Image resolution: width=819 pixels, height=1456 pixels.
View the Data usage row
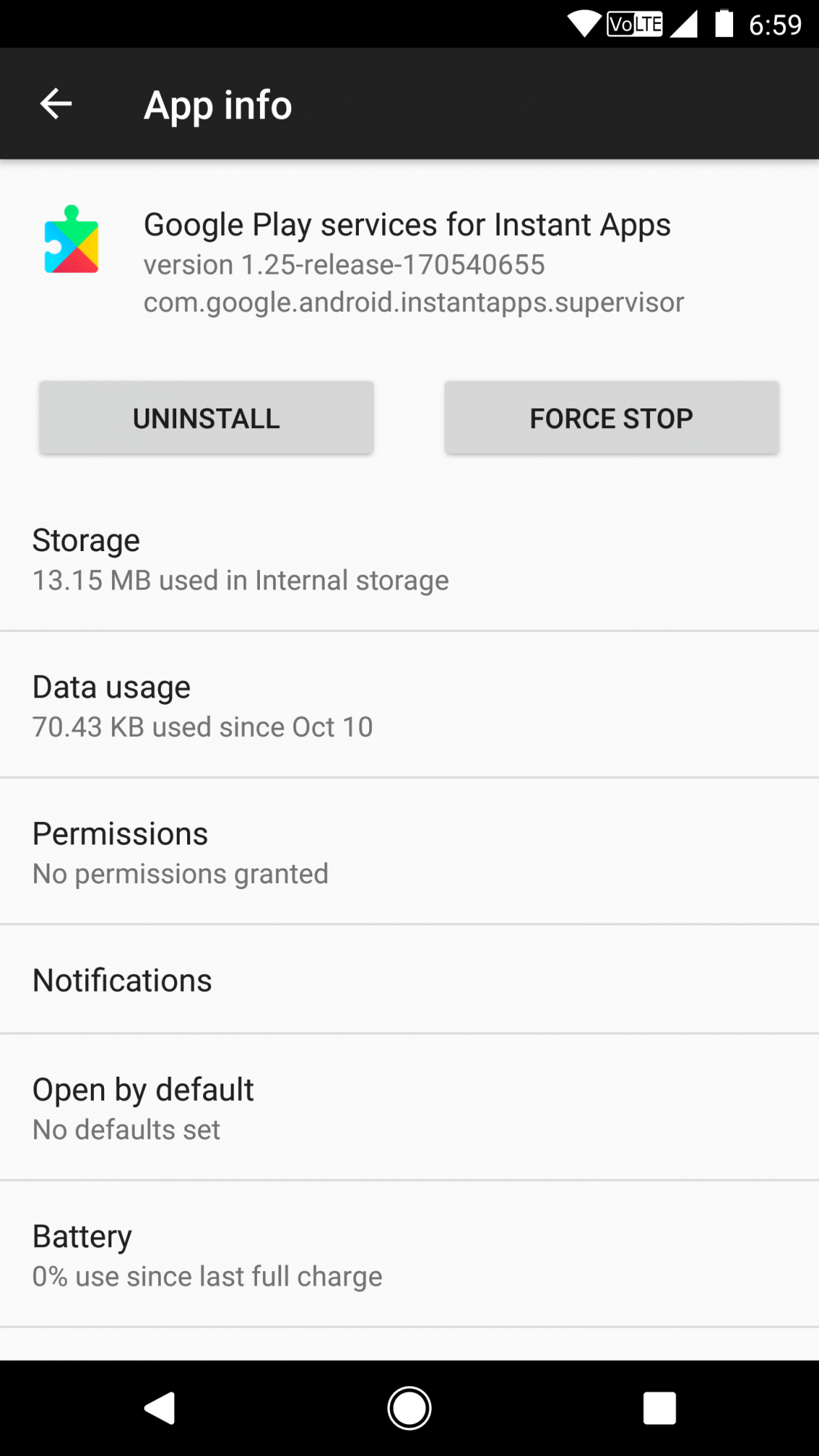[x=409, y=705]
